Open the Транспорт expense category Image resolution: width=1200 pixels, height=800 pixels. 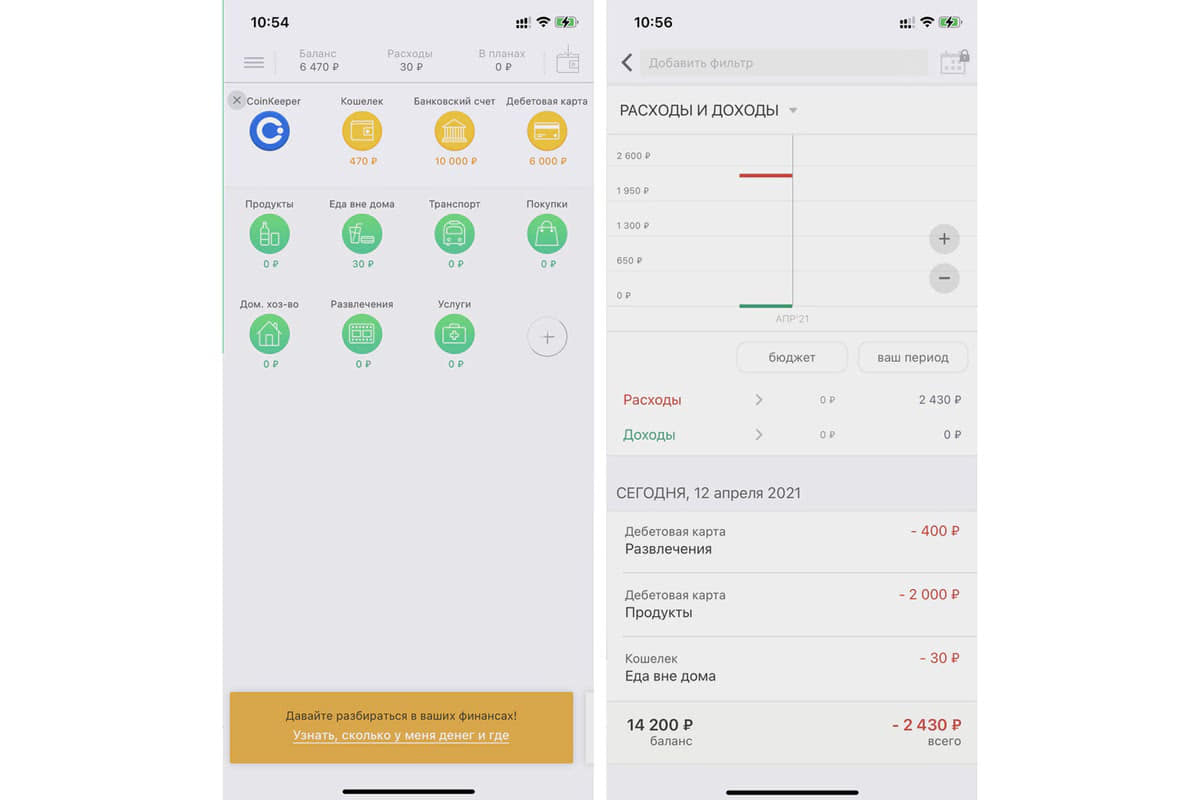[455, 235]
